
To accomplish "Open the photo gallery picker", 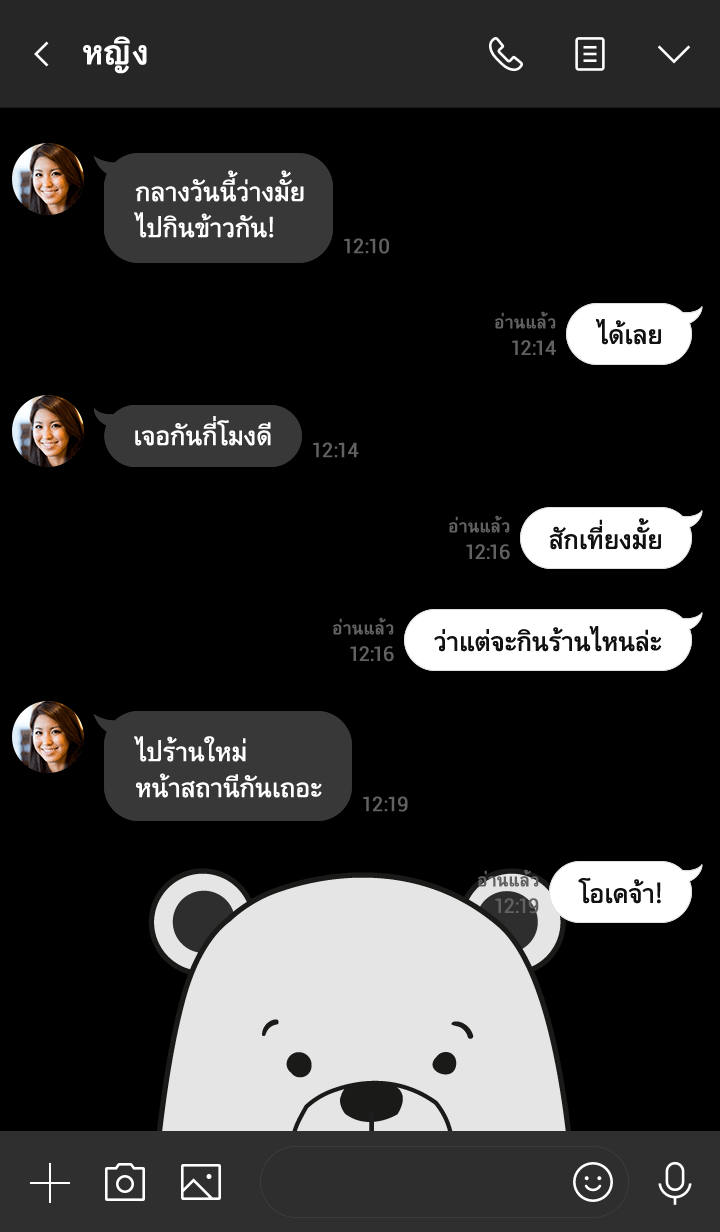I will pos(201,1183).
